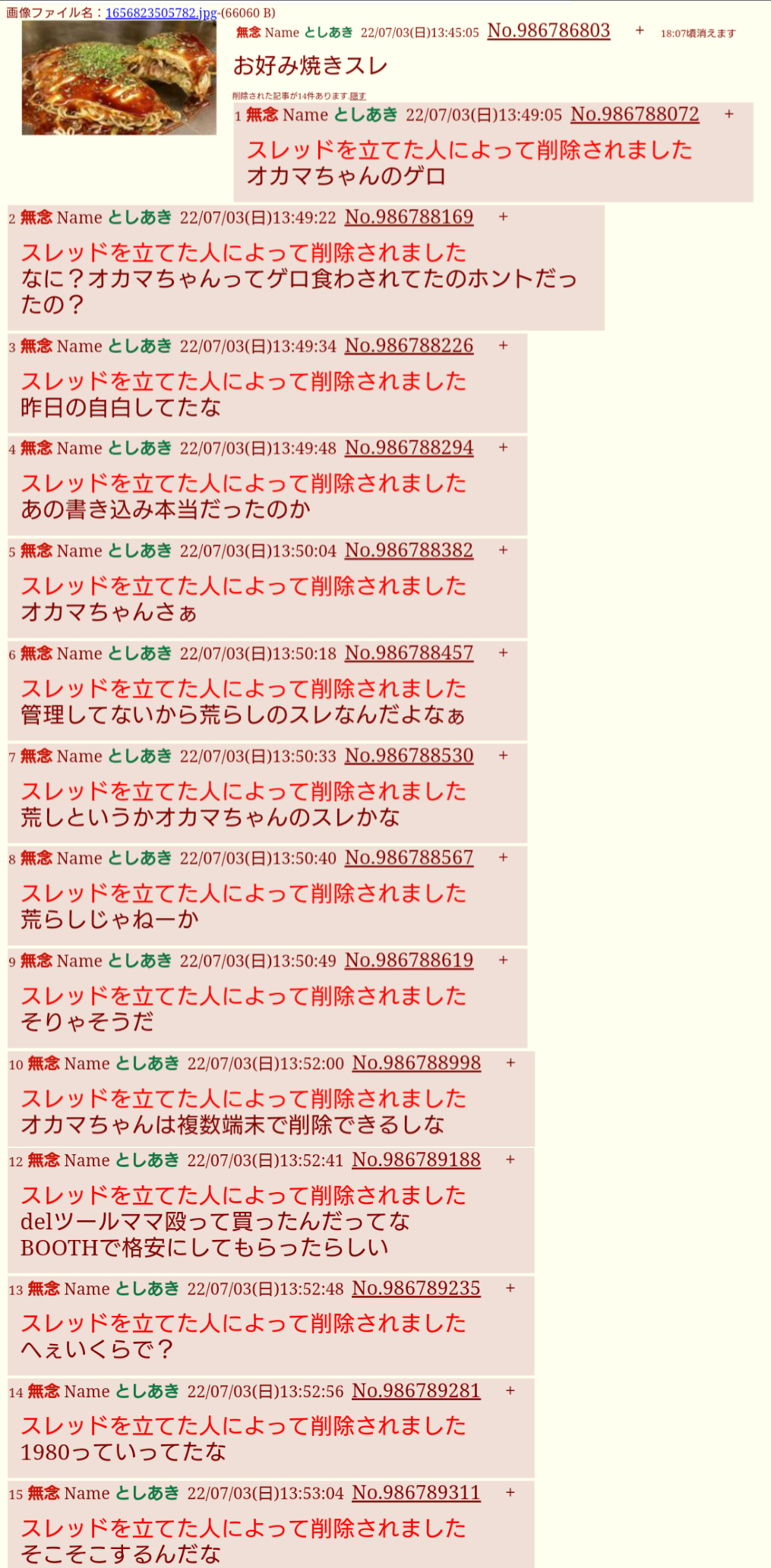Tap post number No.986786803
771x1568 pixels.
548,31
